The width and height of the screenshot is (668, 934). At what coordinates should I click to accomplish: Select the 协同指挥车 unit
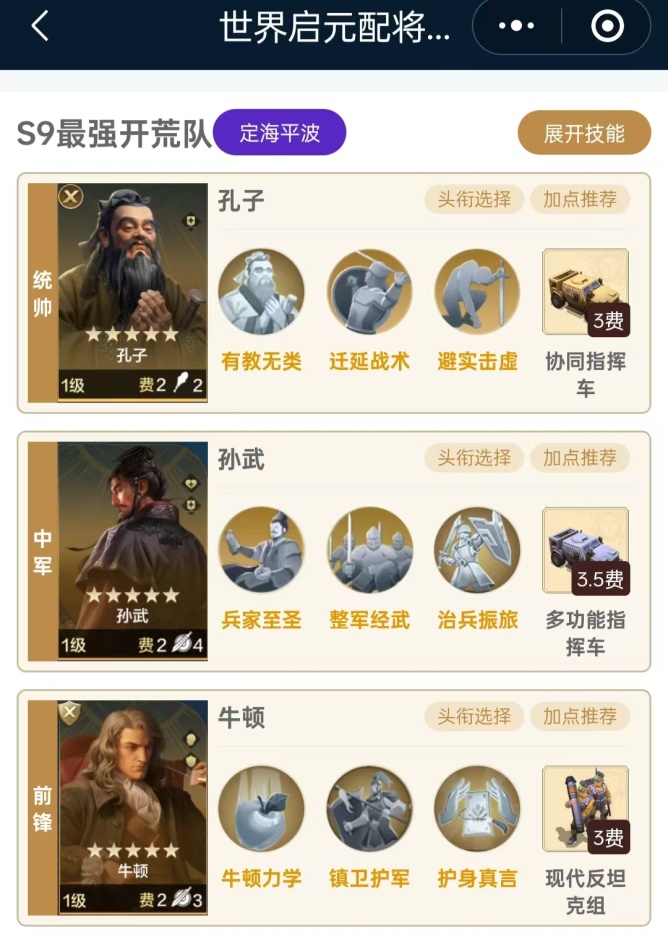click(x=585, y=292)
